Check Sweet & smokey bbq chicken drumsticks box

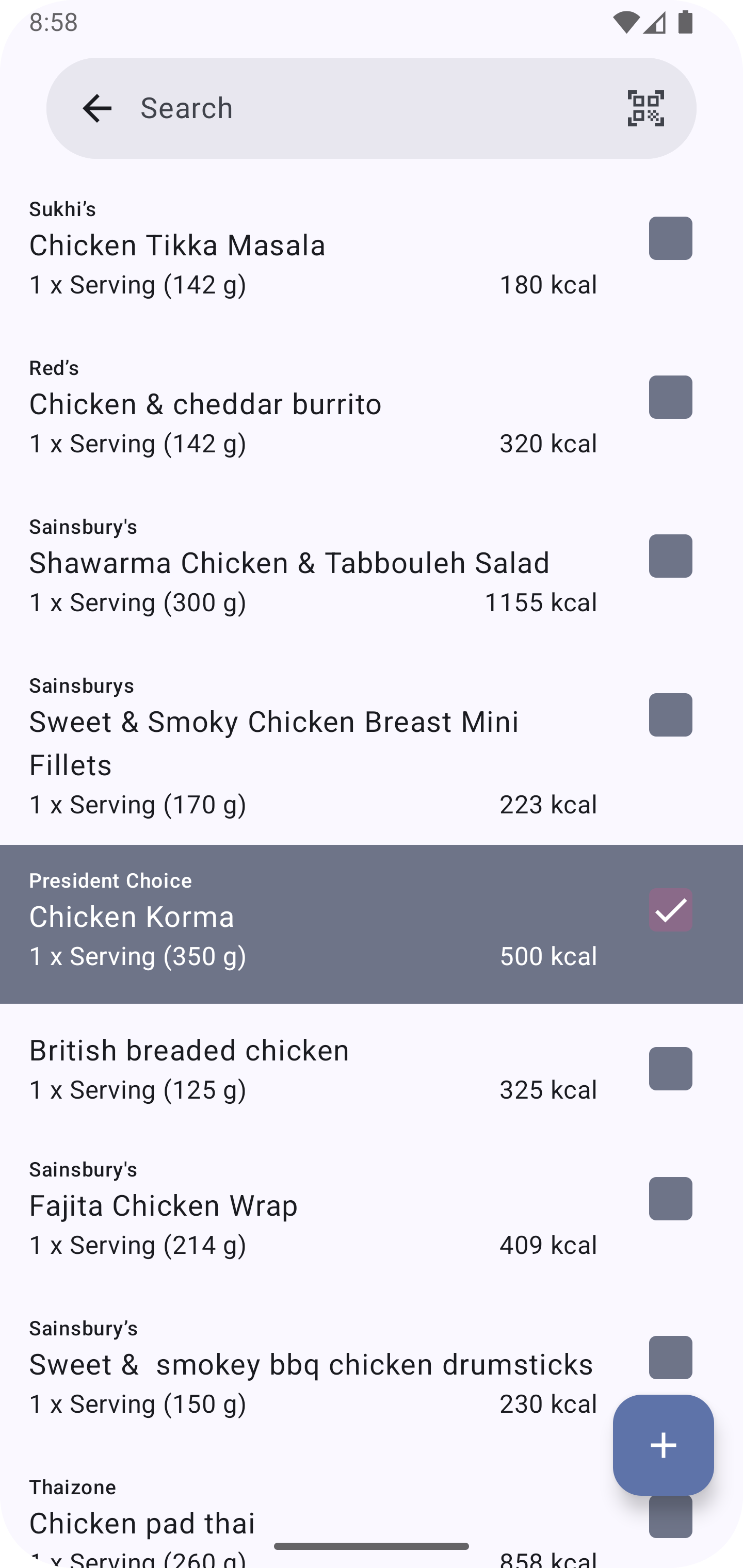pos(671,1358)
